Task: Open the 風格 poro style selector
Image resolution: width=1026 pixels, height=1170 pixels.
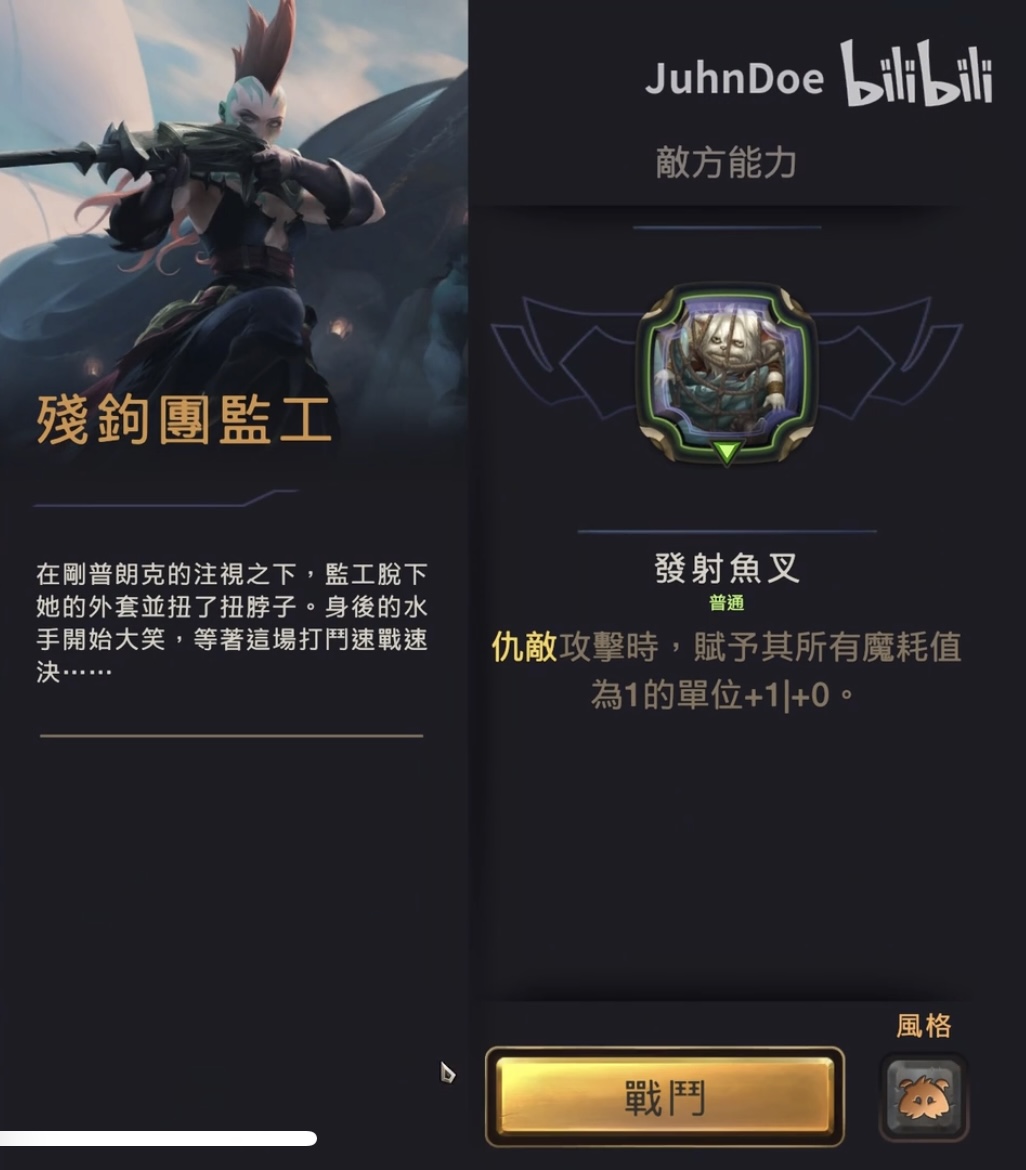Action: click(923, 1097)
